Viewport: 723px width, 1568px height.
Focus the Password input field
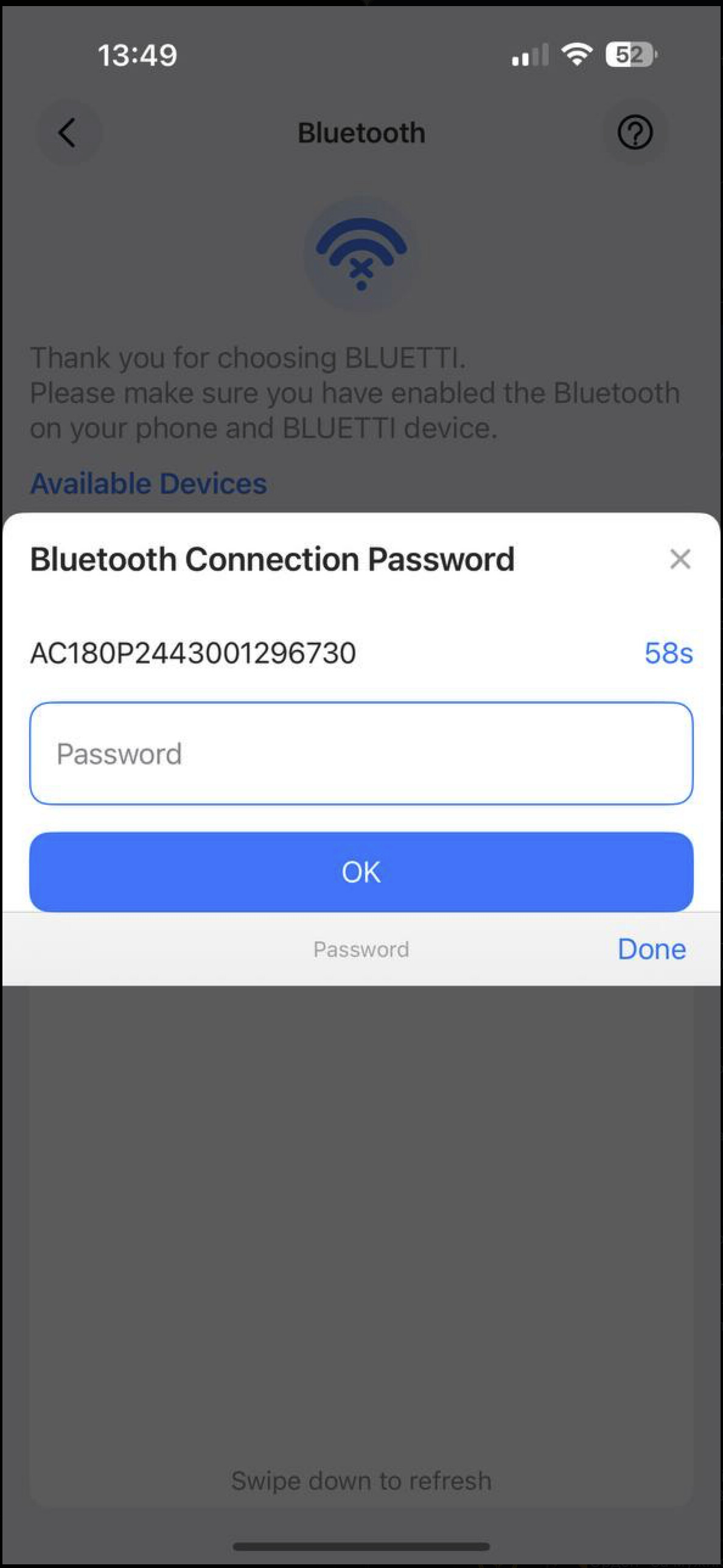(x=361, y=754)
